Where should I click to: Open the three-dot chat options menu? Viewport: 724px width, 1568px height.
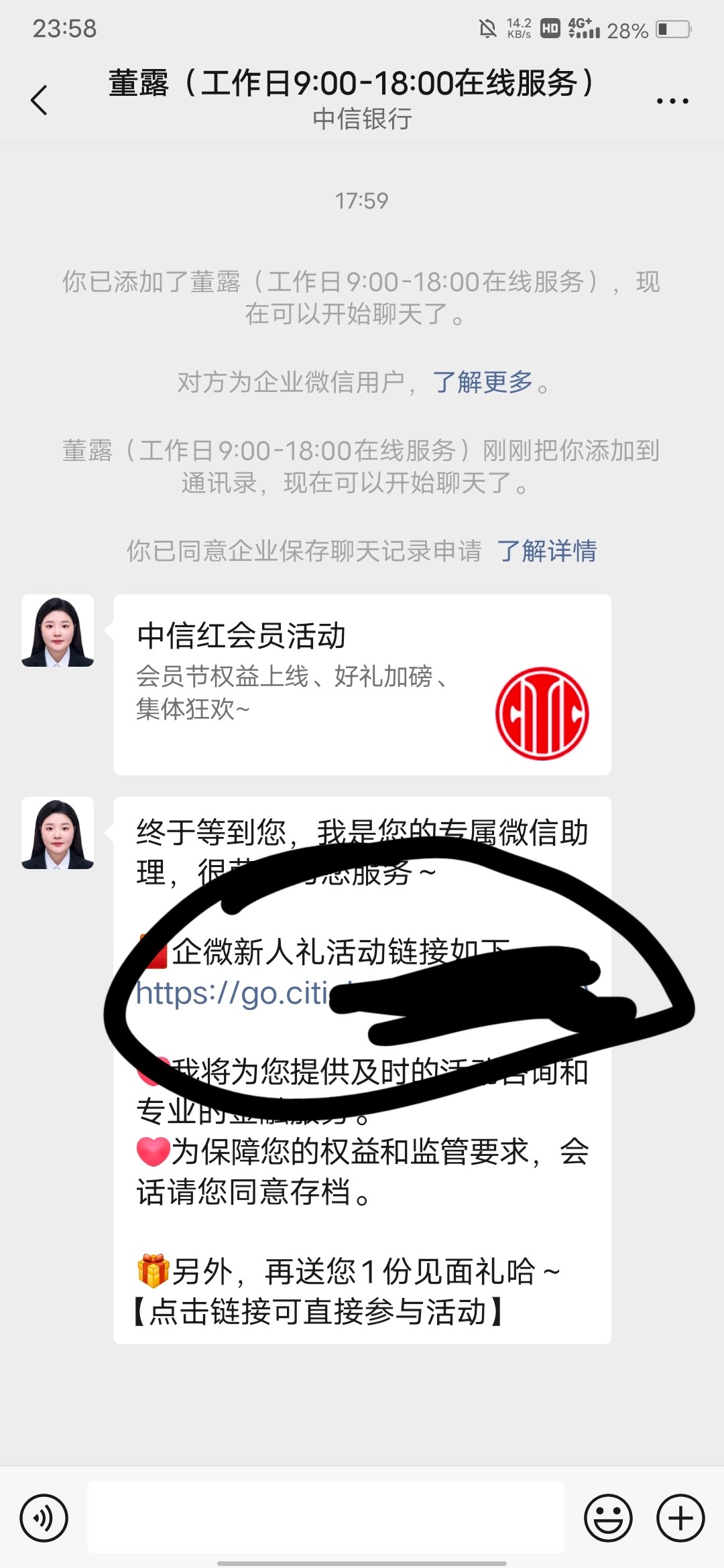tap(672, 101)
